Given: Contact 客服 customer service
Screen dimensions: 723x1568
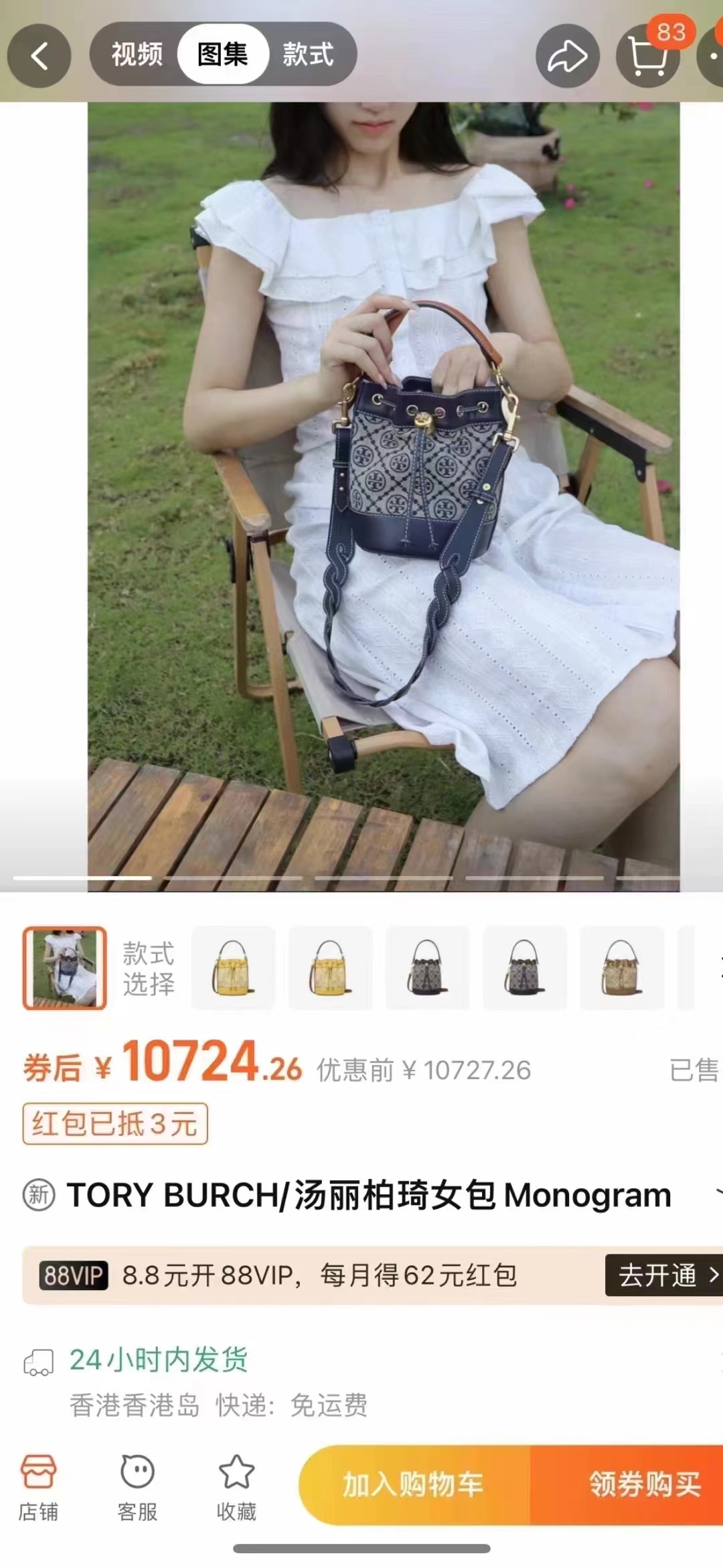Looking at the screenshot, I should (x=137, y=1484).
